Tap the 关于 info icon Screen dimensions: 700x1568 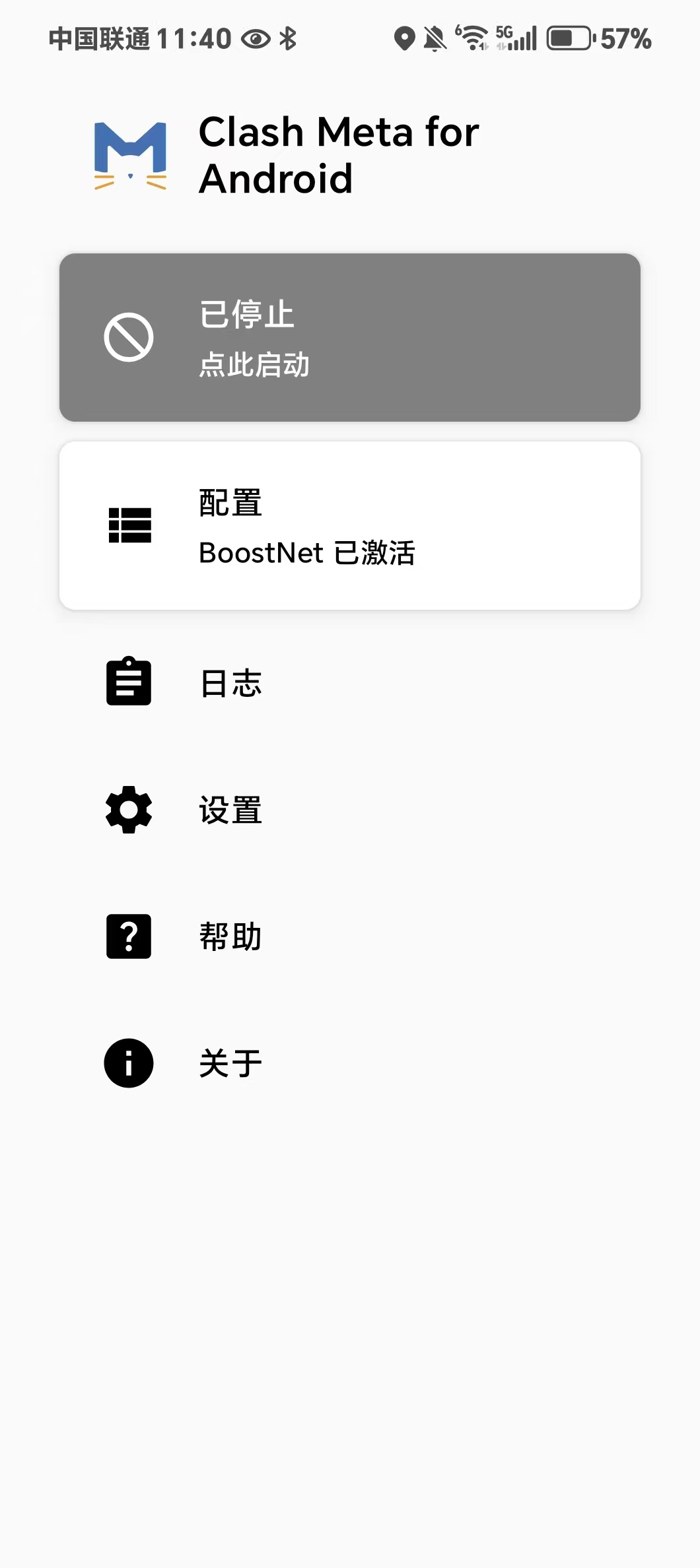coord(128,1062)
